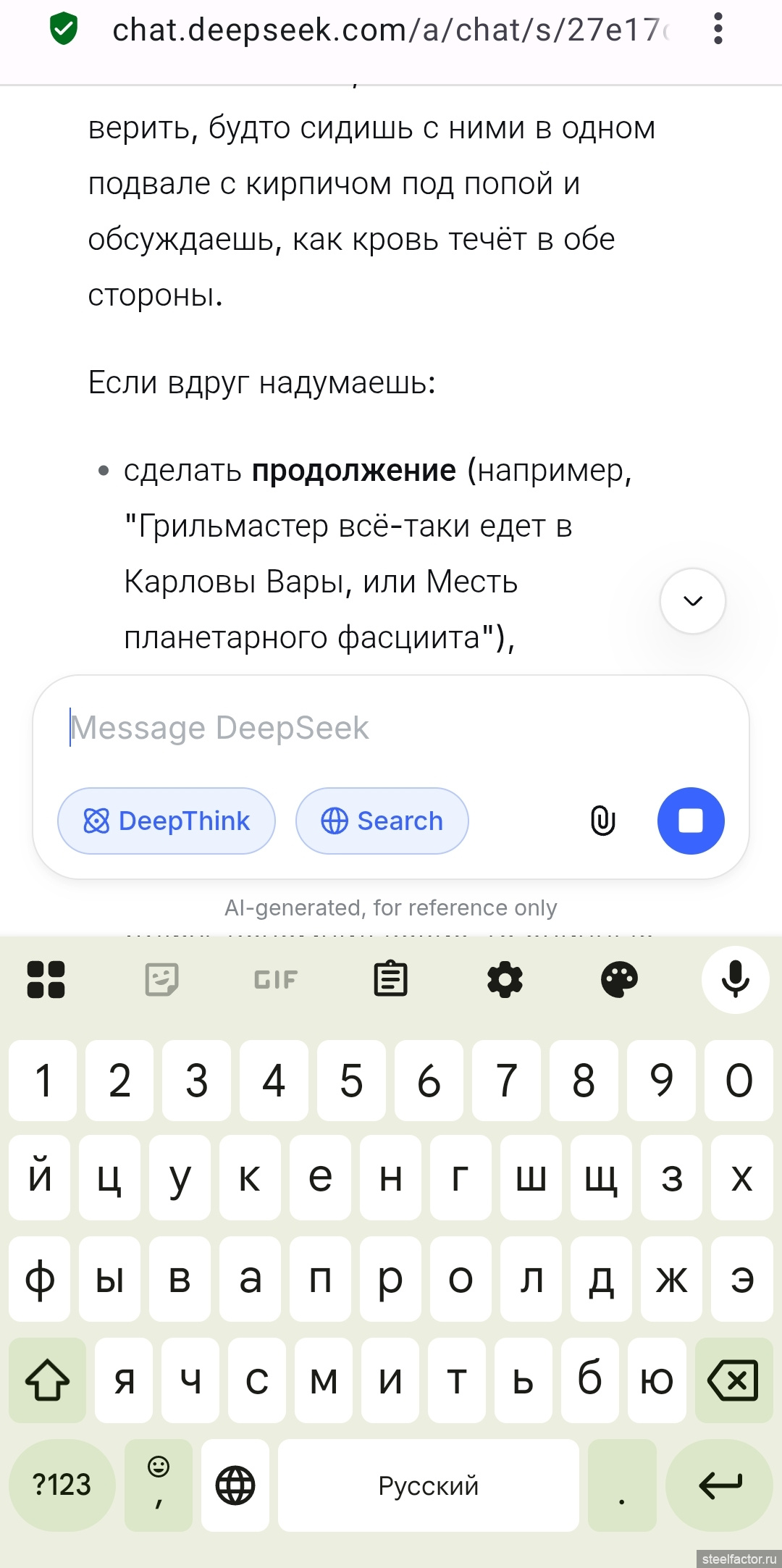Attach a file with the paperclip icon
782x1568 pixels.
tap(602, 821)
